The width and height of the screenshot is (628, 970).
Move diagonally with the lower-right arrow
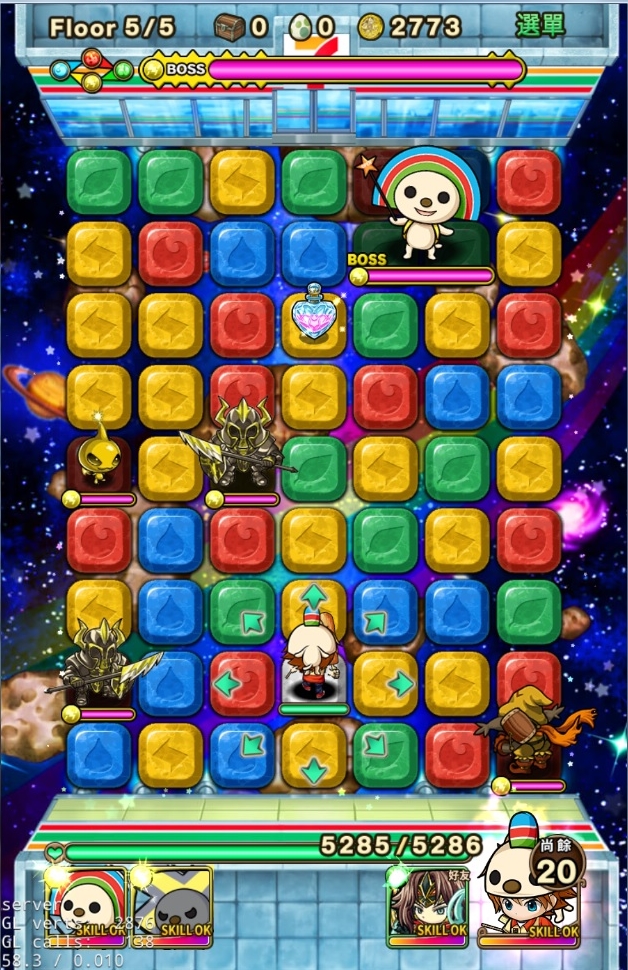(378, 745)
